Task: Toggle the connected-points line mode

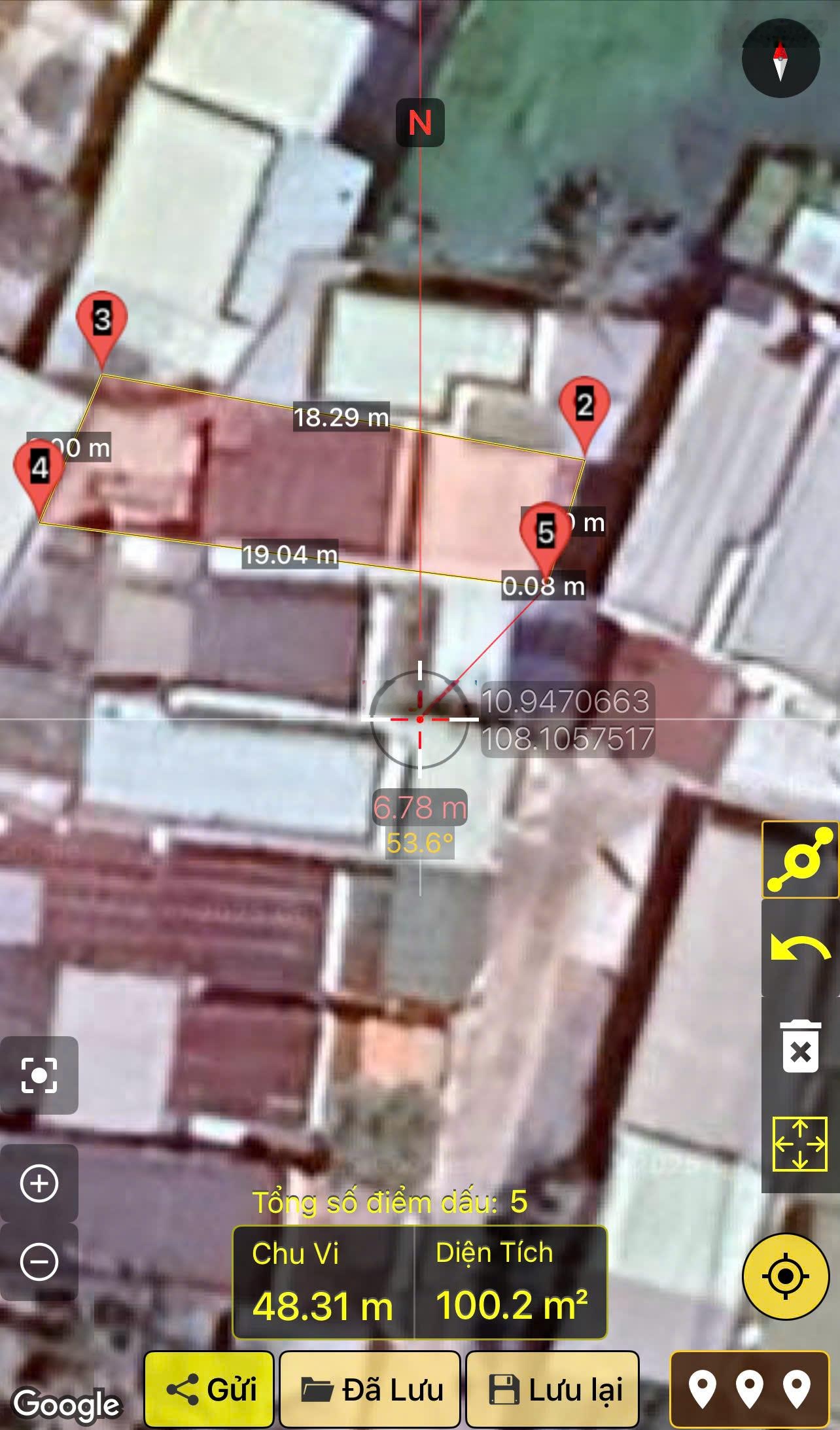Action: (x=800, y=860)
